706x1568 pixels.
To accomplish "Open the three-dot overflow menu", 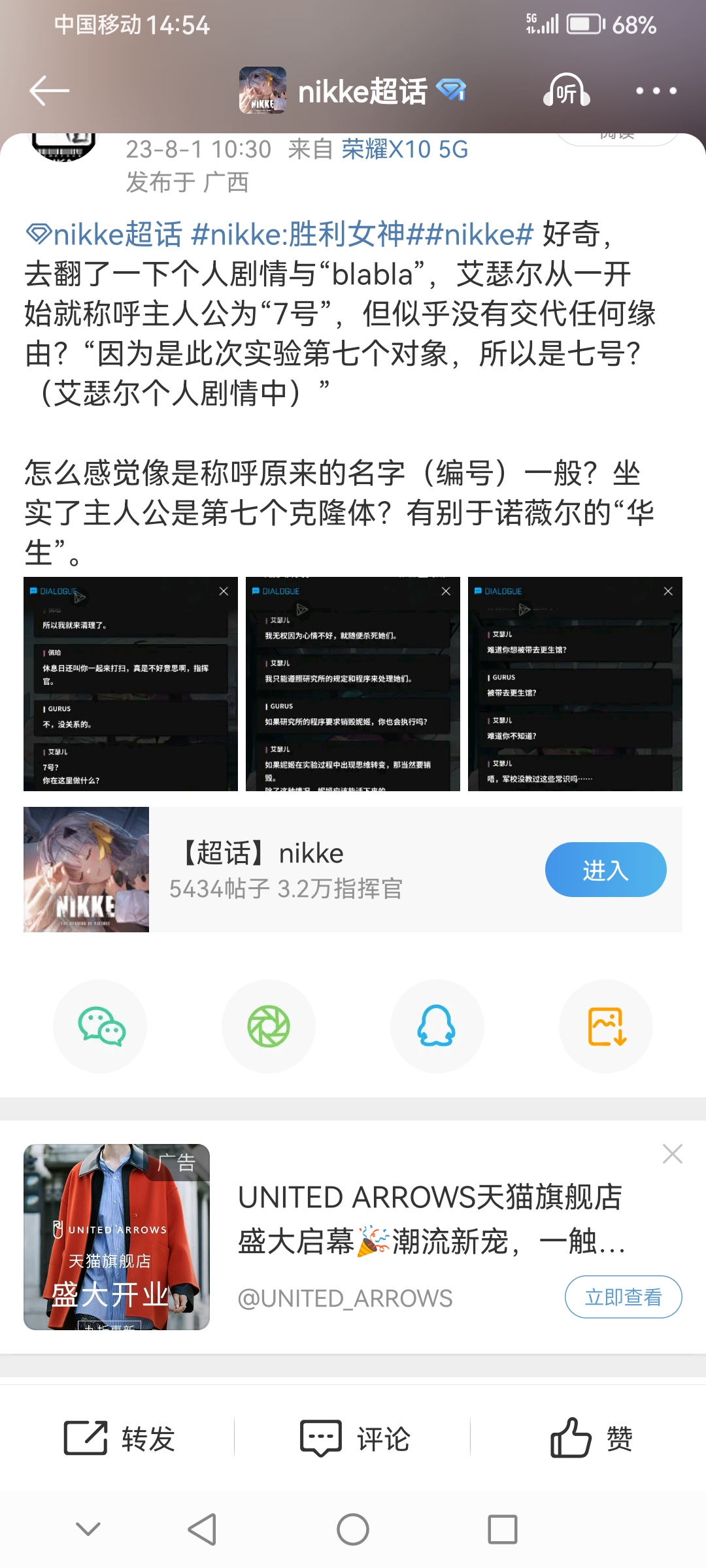I will [656, 91].
